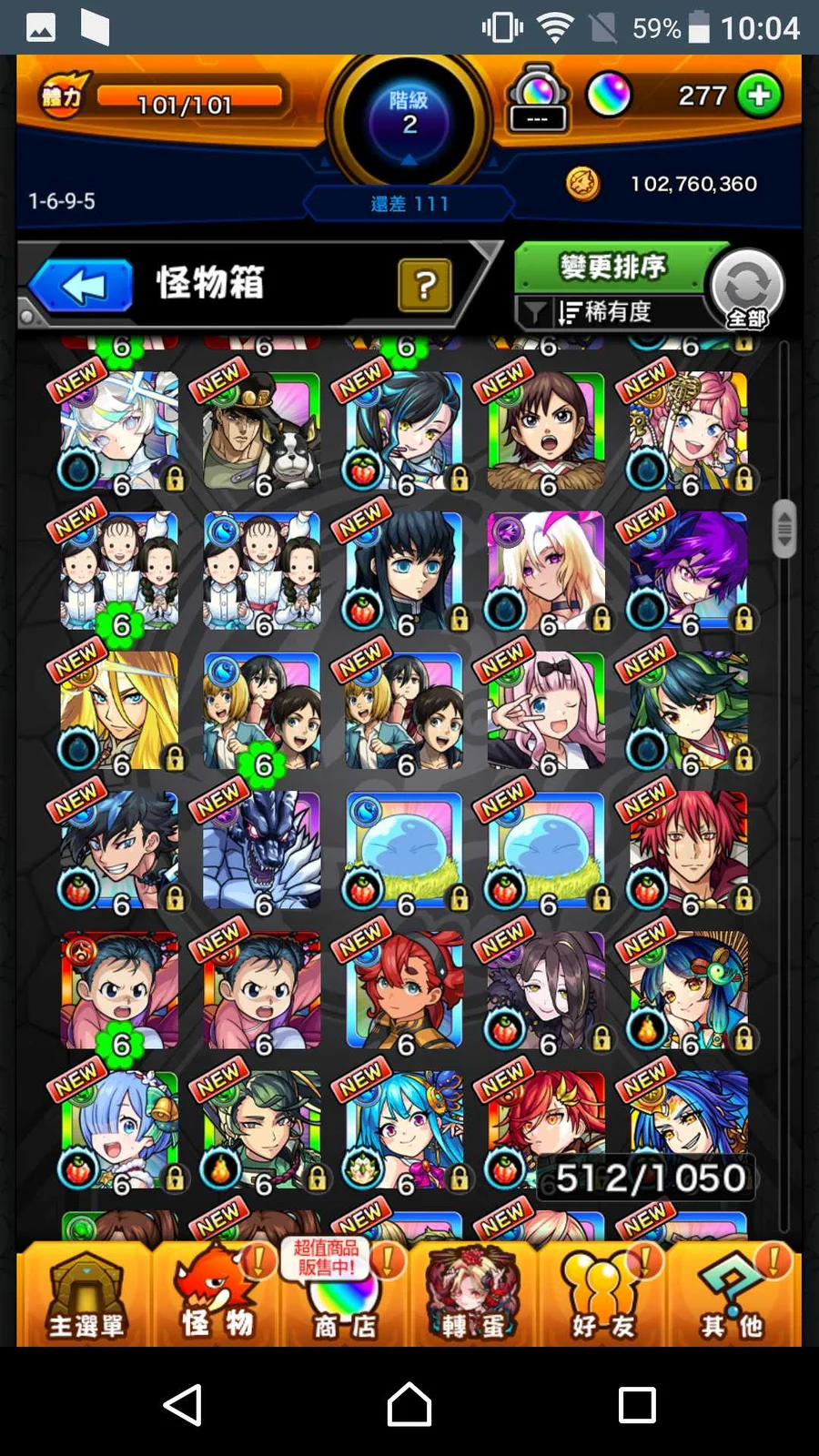The image size is (819, 1456).
Task: Tap the 全部 refresh filter button
Action: [x=747, y=289]
